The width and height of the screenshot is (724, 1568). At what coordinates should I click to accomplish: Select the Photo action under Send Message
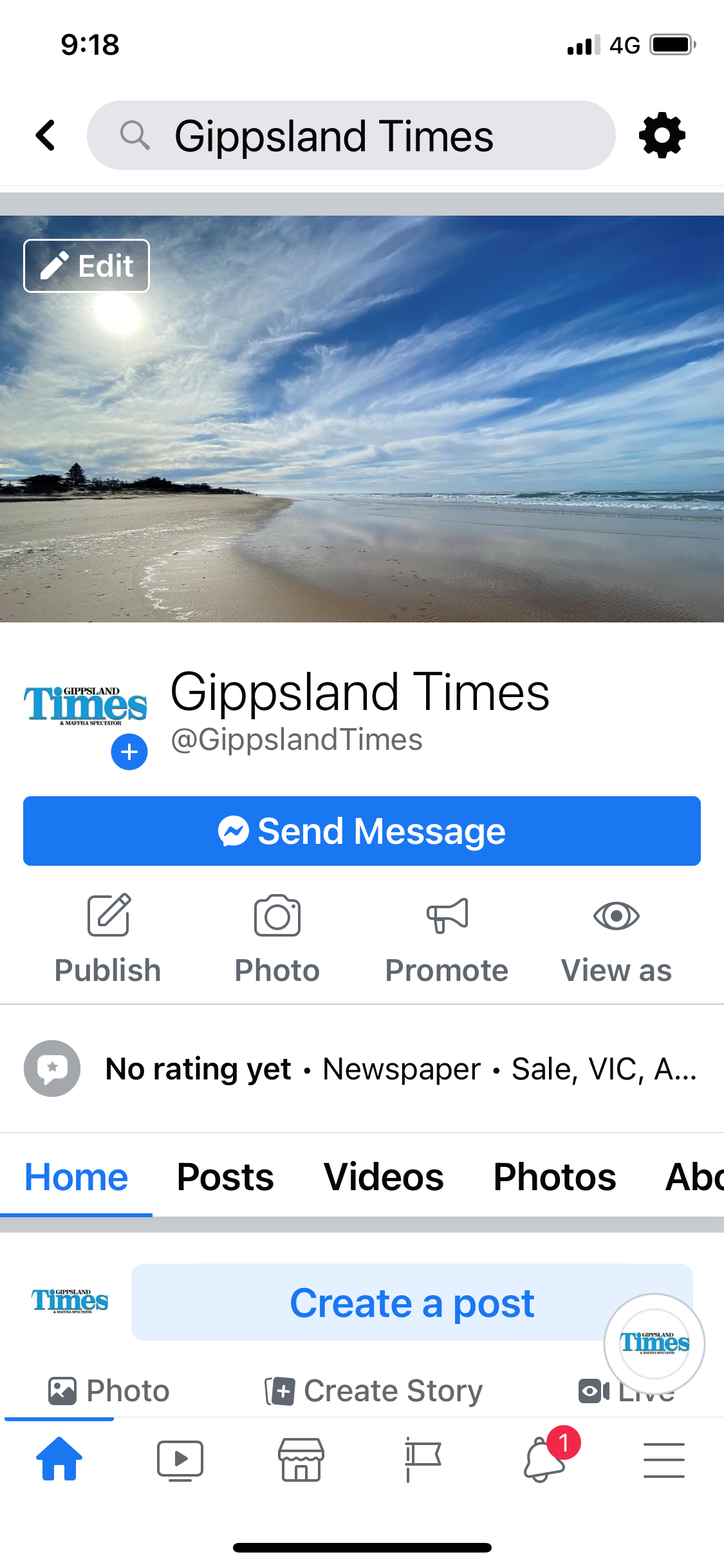pos(277,938)
